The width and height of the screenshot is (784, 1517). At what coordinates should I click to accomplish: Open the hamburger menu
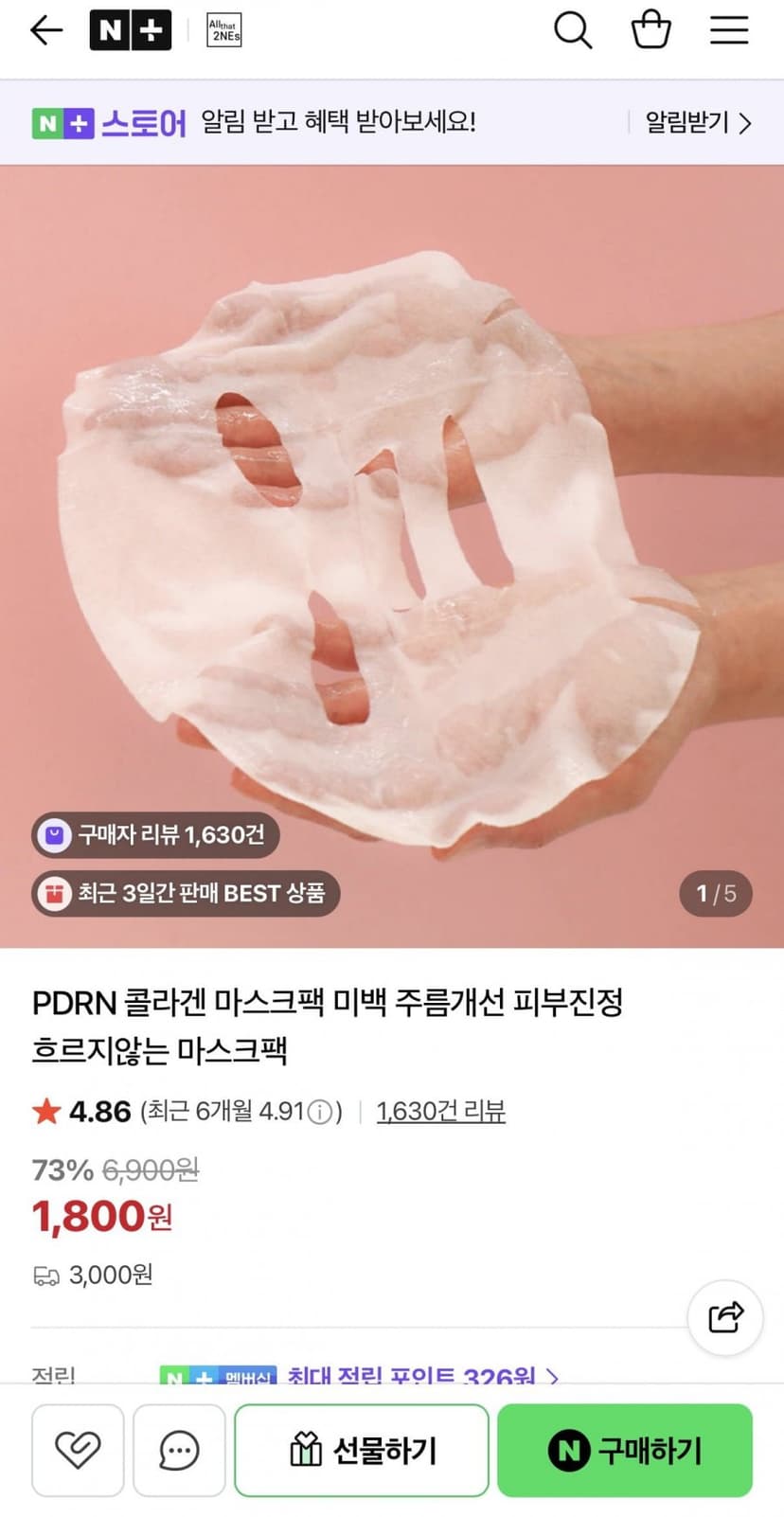click(729, 30)
